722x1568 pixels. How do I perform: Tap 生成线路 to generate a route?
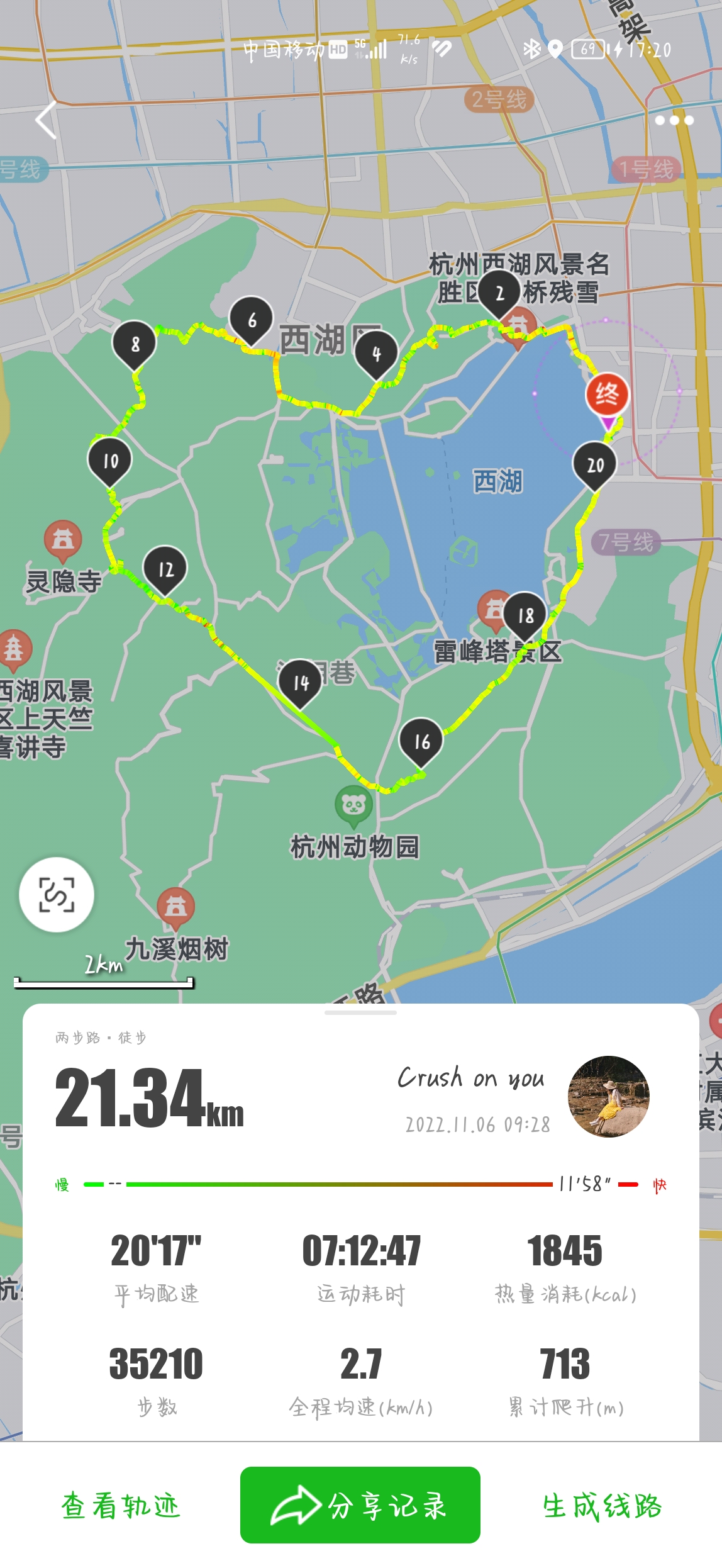(x=602, y=1506)
